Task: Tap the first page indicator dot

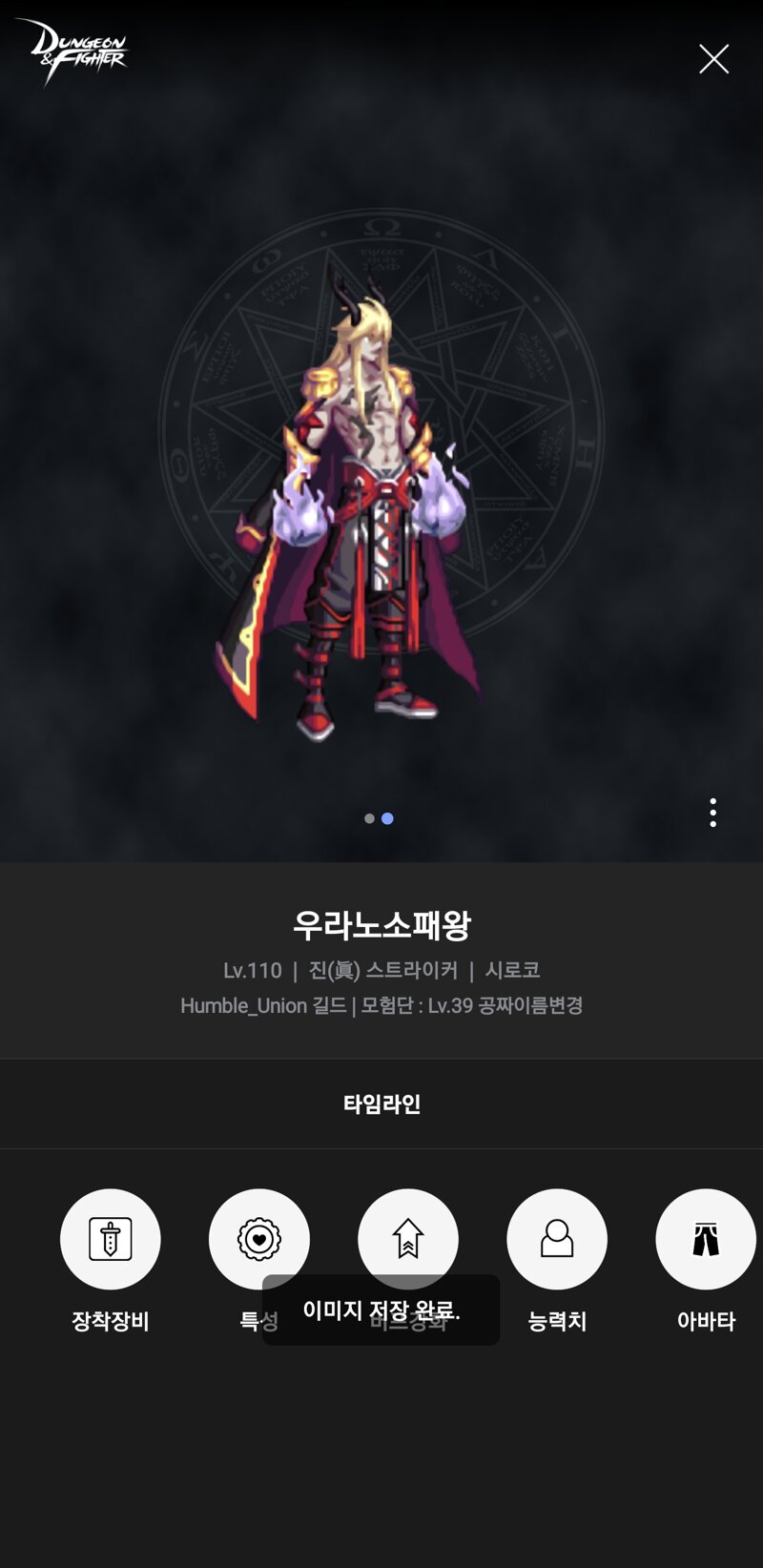Action: click(x=369, y=818)
